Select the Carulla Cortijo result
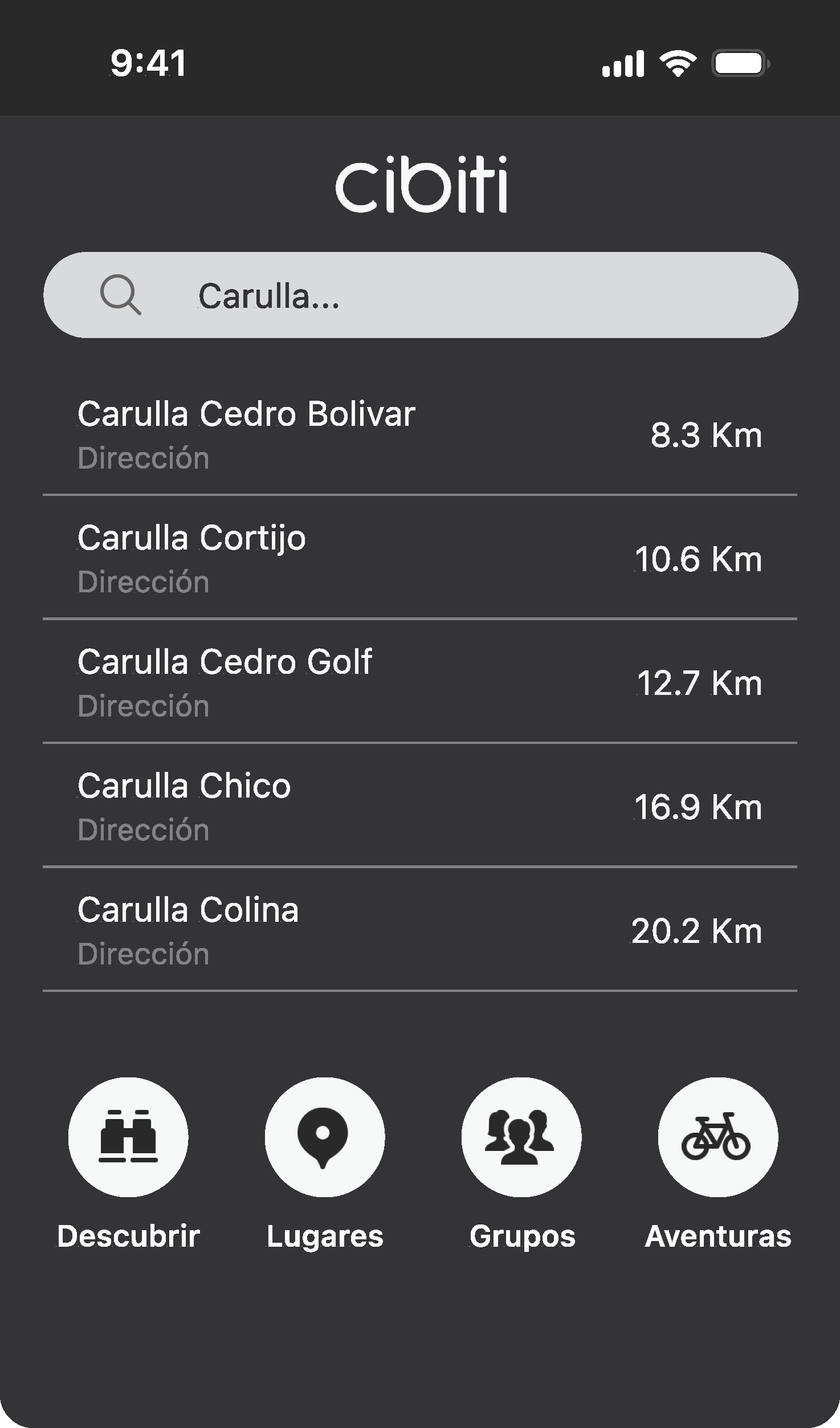840x1428 pixels. [420, 558]
